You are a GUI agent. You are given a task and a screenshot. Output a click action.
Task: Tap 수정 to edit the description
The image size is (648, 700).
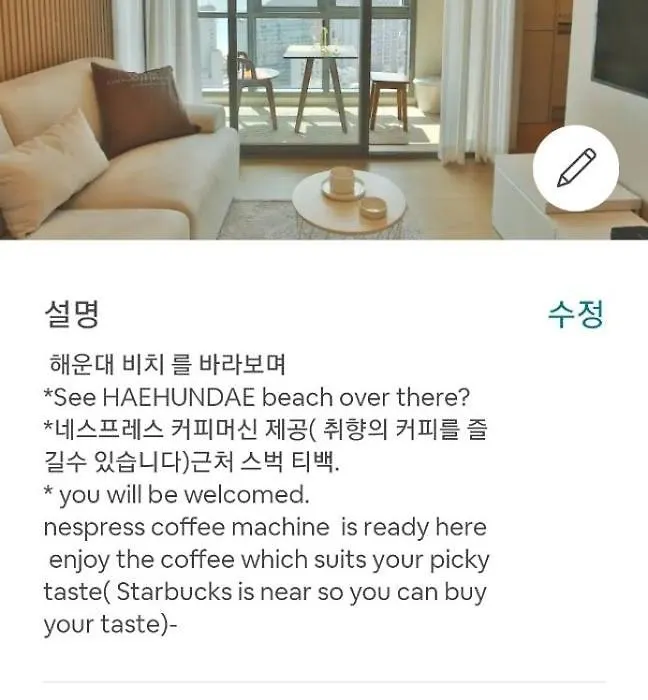click(576, 314)
